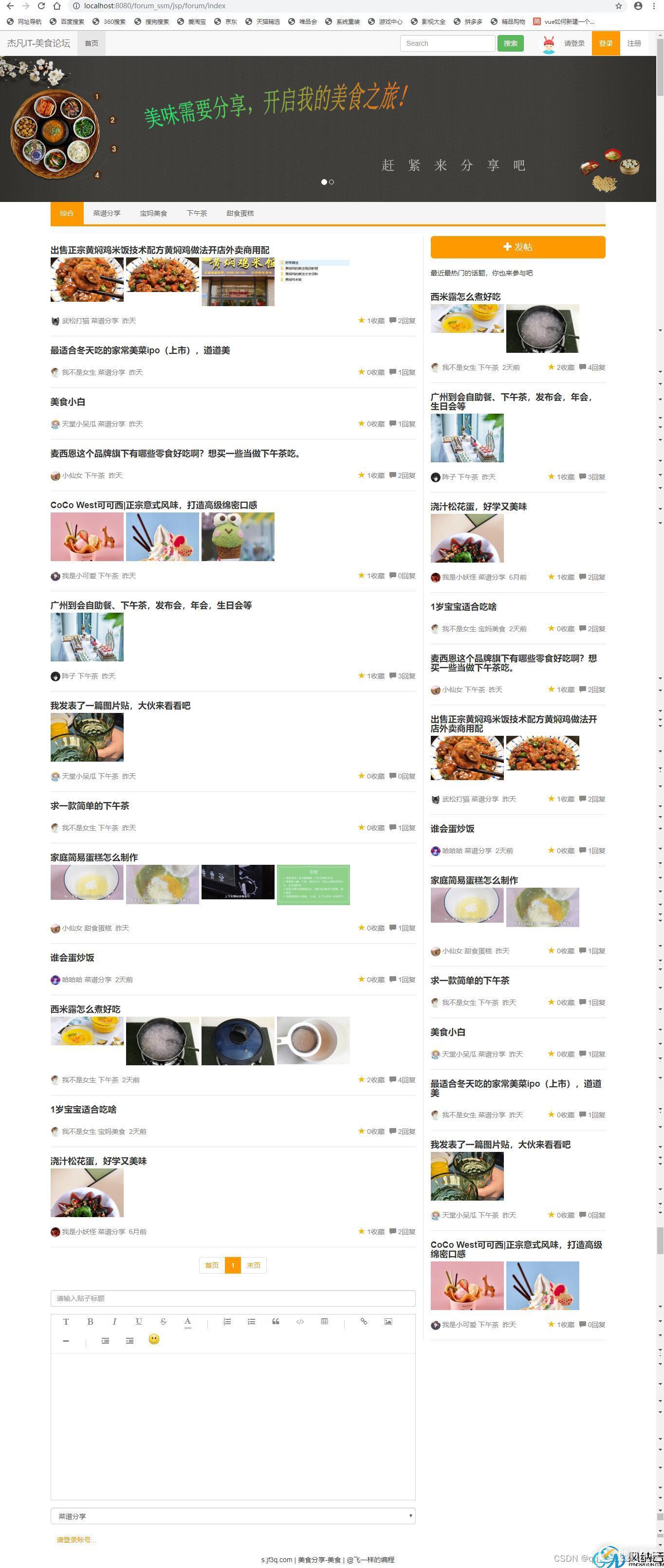Go to 末页 in pagination

pyautogui.click(x=253, y=1248)
